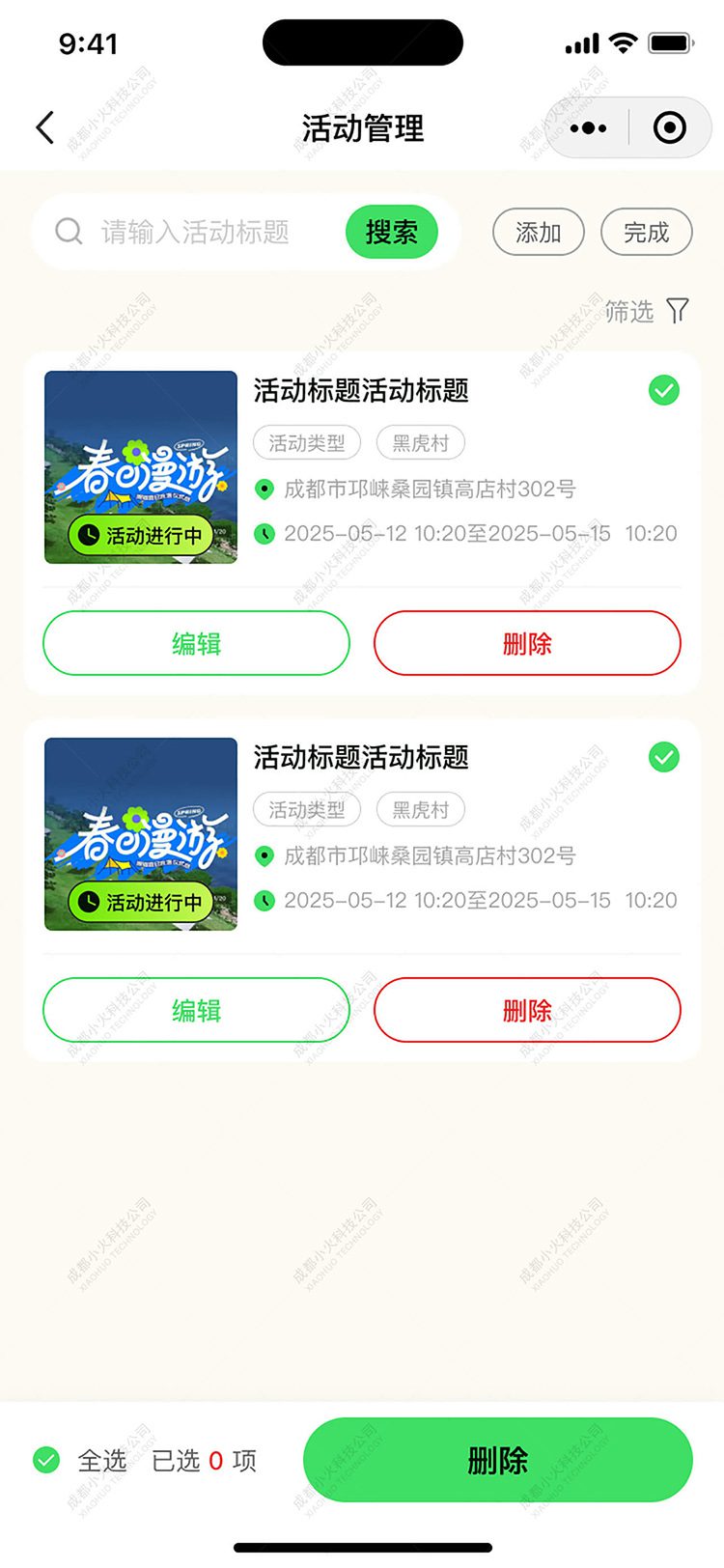Open the 黑虎村 tag on the second activity
The image size is (724, 1568).
(x=422, y=810)
